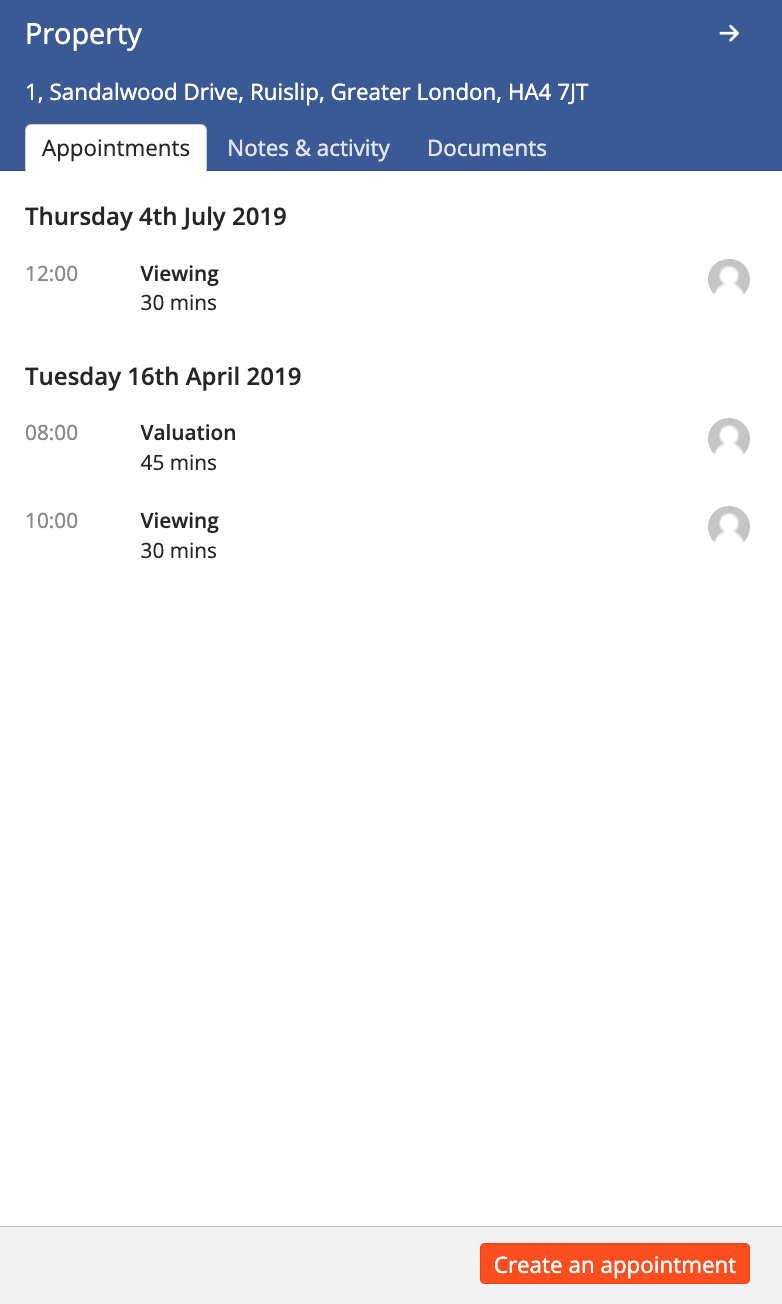Switch to the Documents tab

pyautogui.click(x=487, y=148)
